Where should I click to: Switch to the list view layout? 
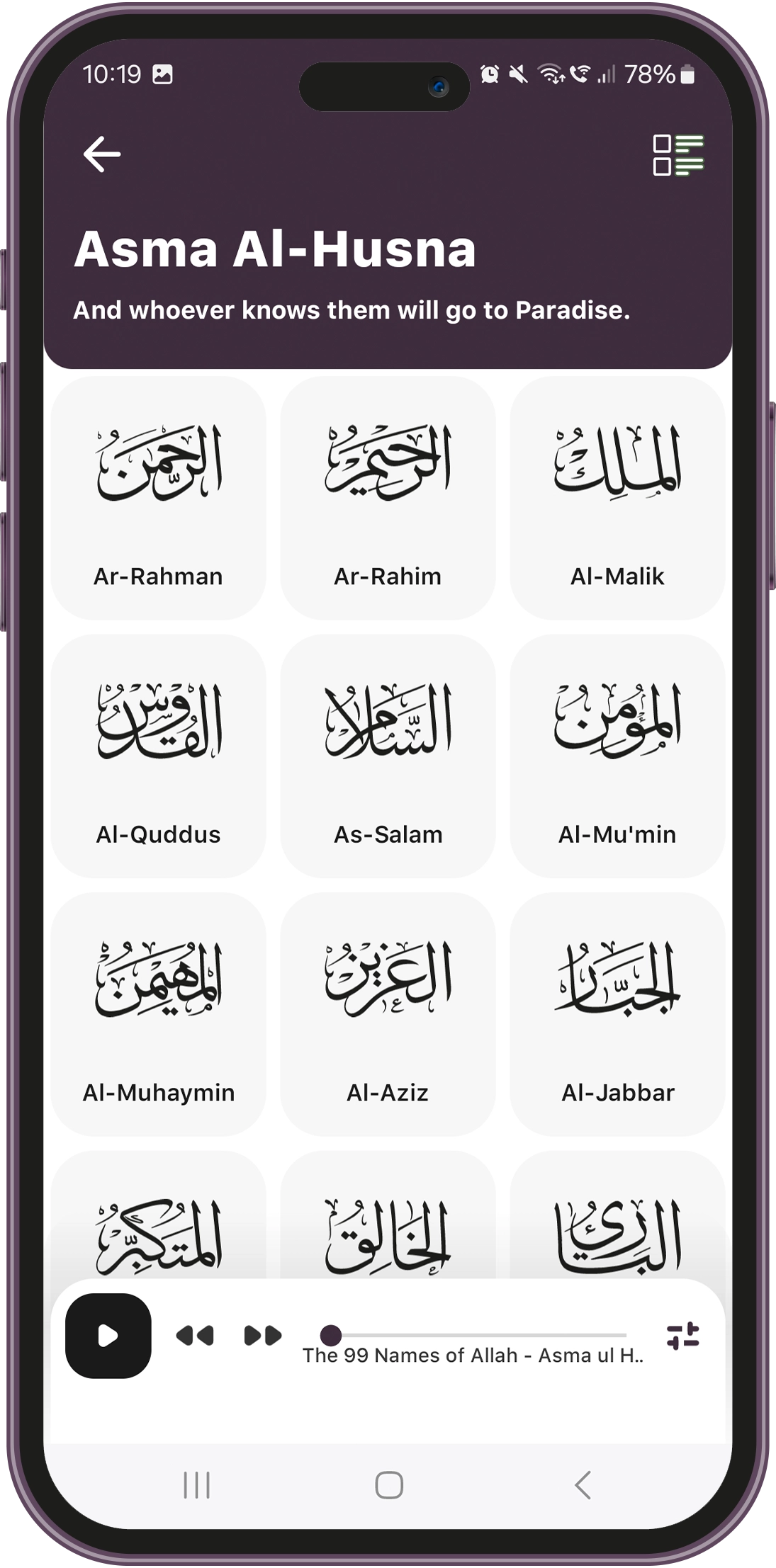677,155
